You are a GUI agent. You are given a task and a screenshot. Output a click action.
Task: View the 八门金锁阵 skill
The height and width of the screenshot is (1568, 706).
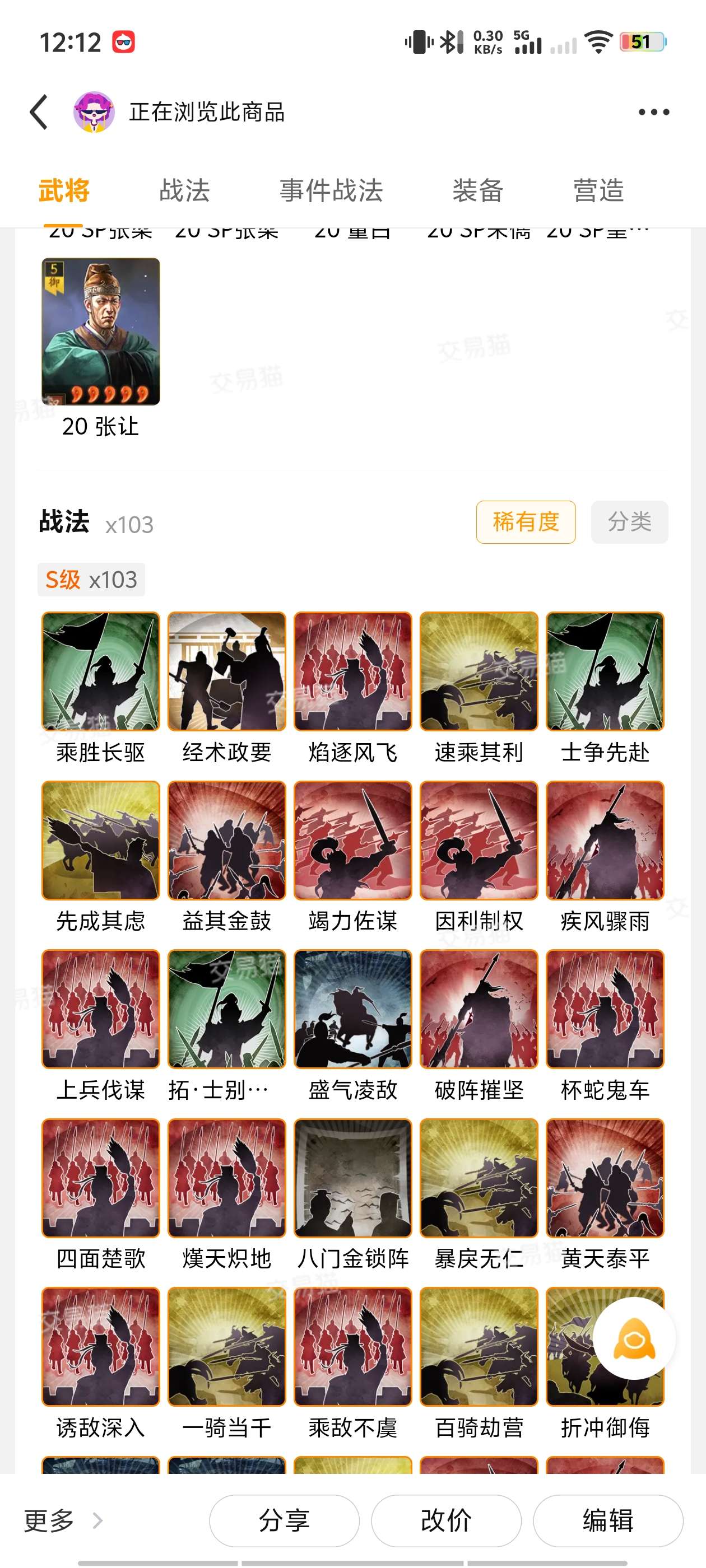pyautogui.click(x=352, y=1178)
